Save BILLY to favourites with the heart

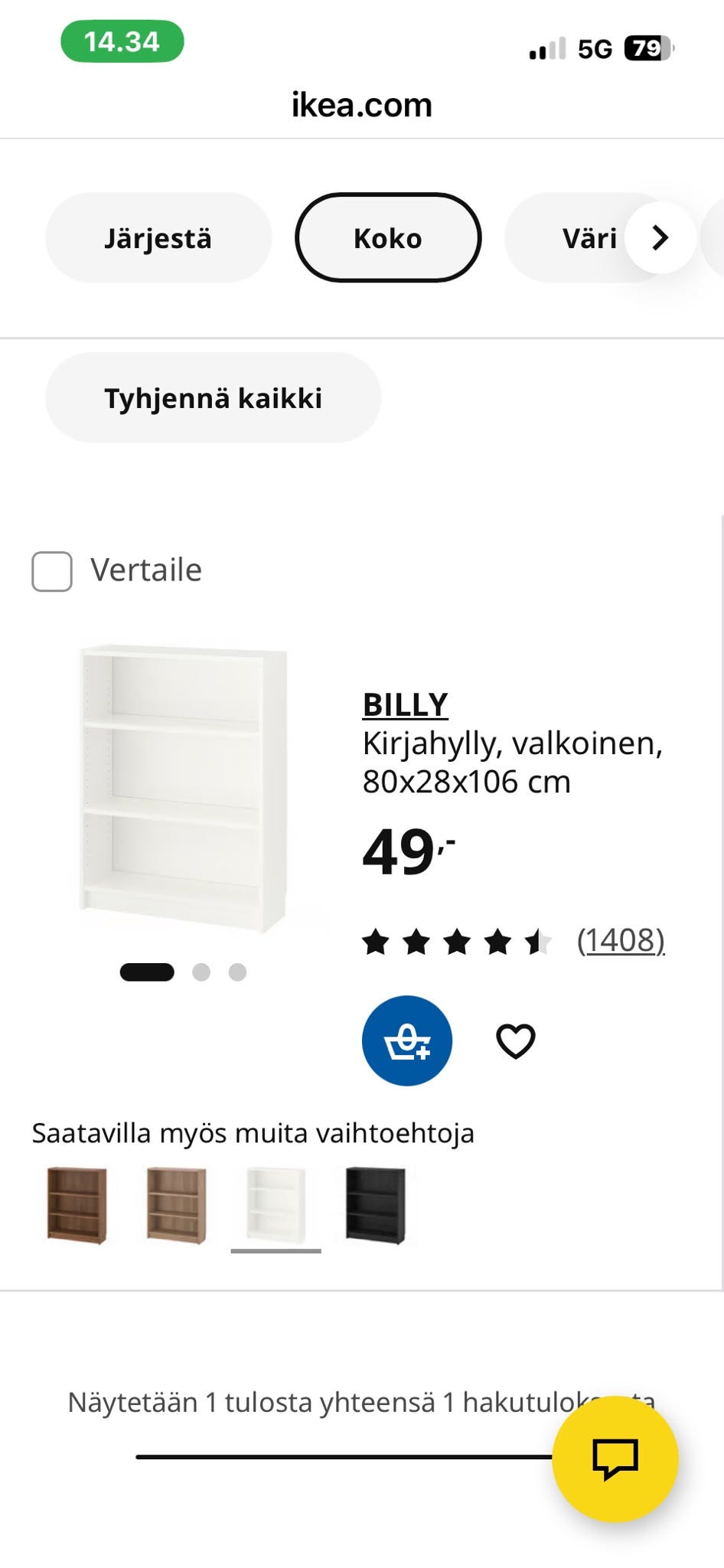coord(516,1040)
